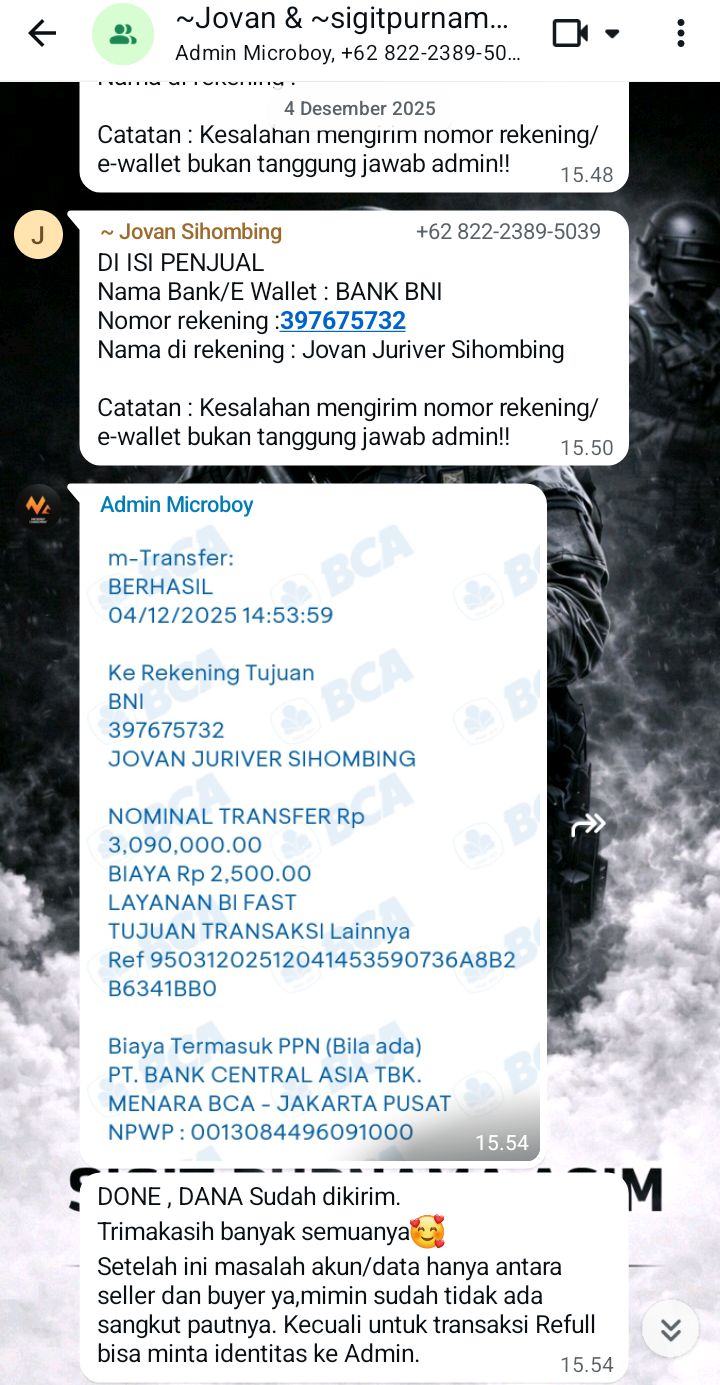This screenshot has width=720, height=1385.
Task: Open the group avatar picture
Action: tap(123, 34)
